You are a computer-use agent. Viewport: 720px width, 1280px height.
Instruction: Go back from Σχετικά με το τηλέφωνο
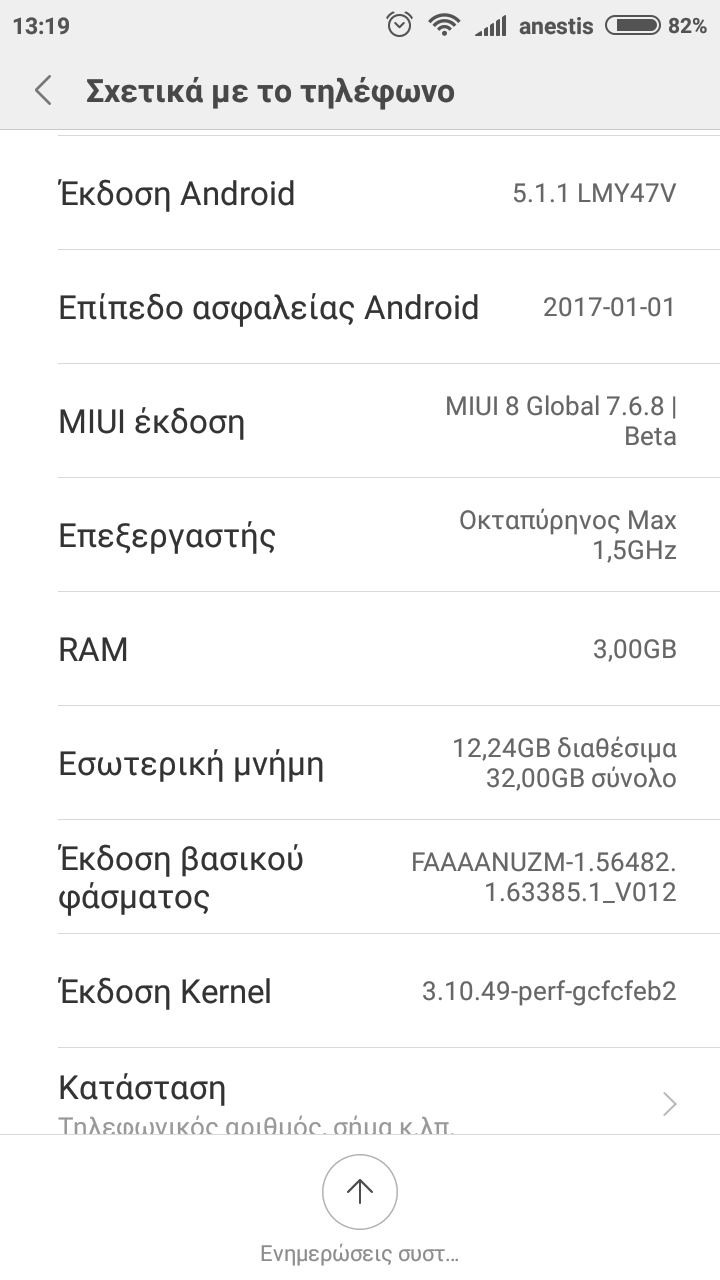coord(43,91)
